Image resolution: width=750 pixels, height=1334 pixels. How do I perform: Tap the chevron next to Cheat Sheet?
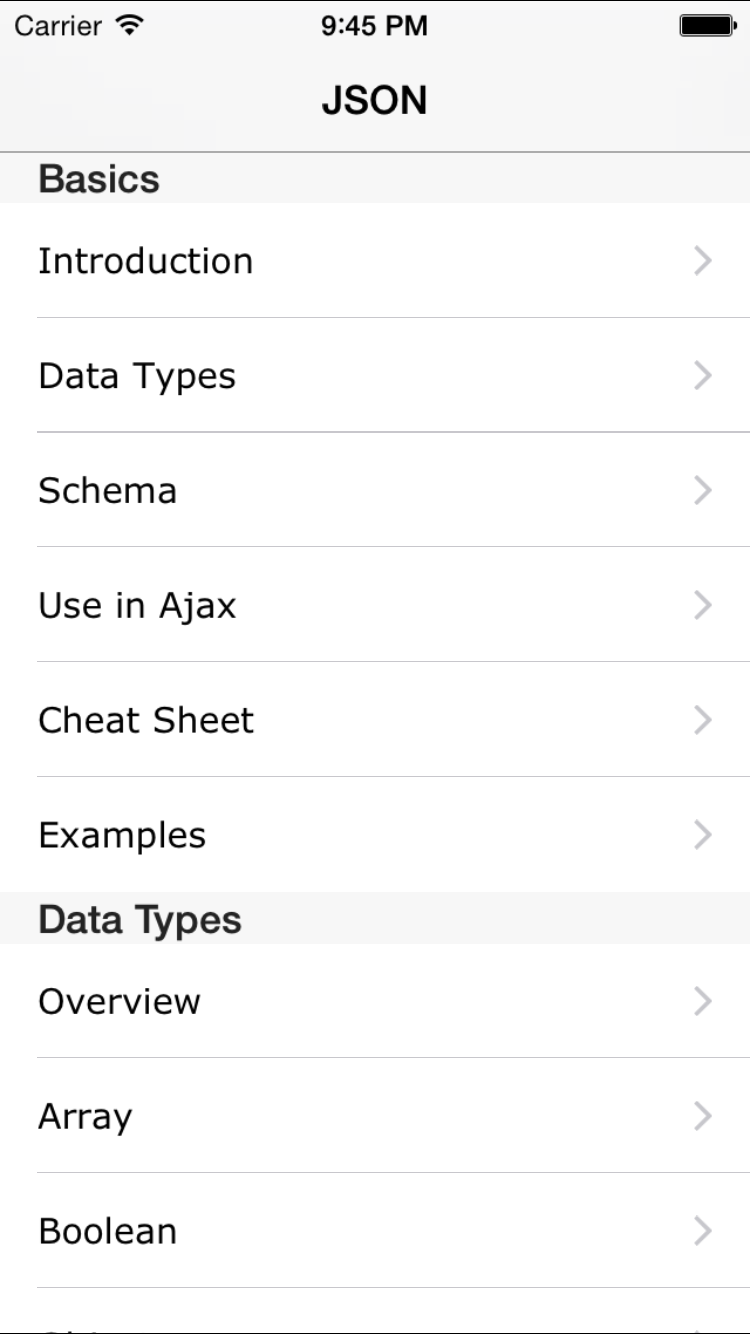coord(703,719)
